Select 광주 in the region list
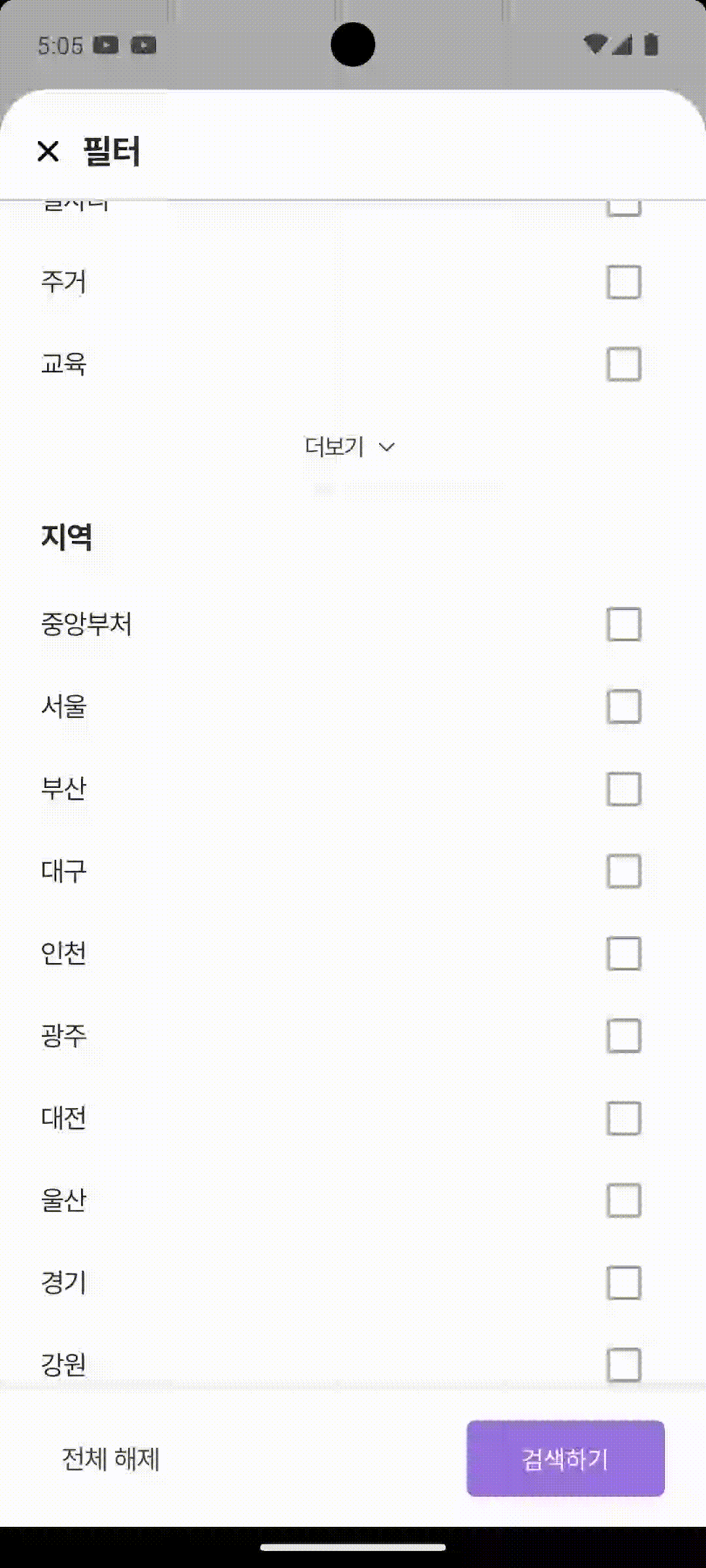Viewport: 706px width, 1568px height. 623,1036
